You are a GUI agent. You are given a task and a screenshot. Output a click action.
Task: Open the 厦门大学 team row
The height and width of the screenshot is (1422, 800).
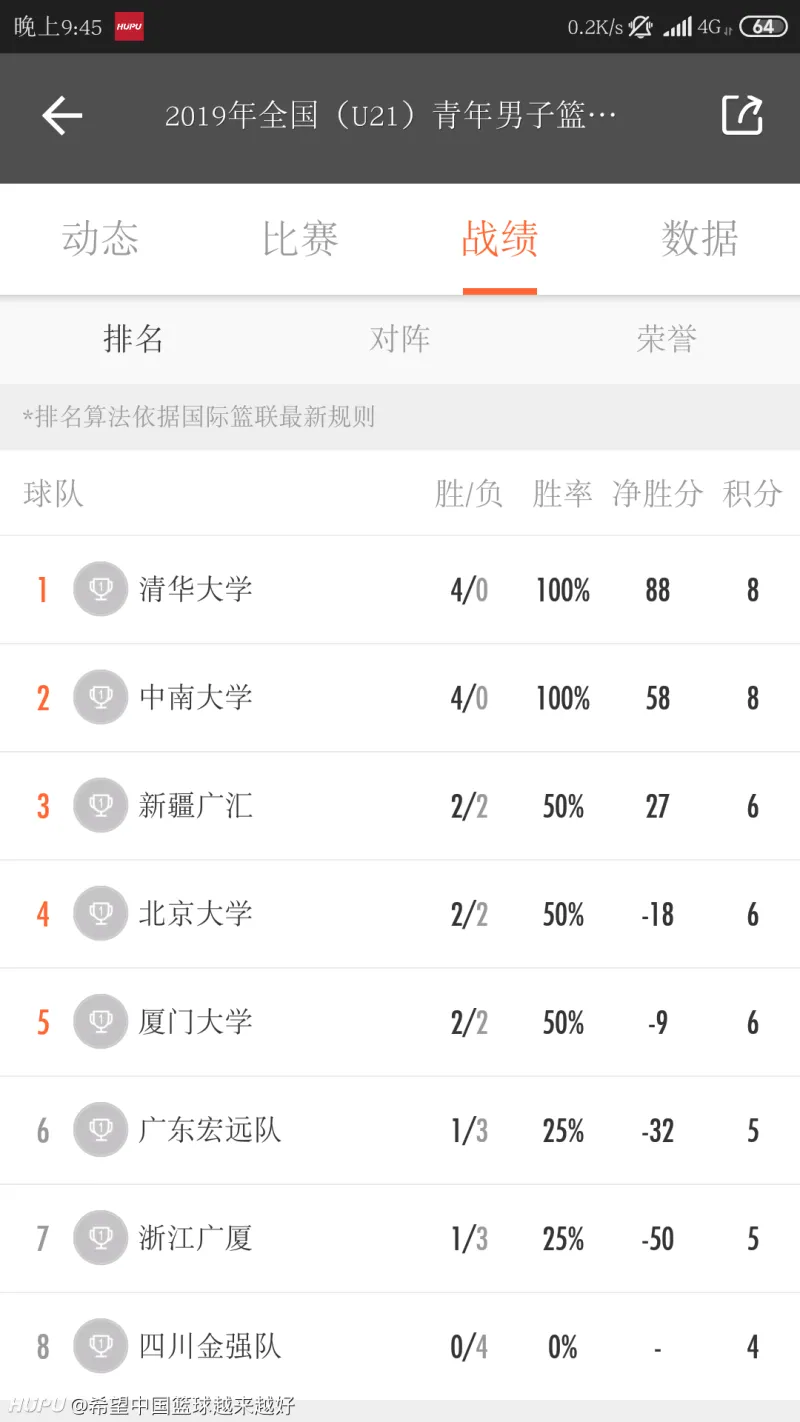coord(400,1022)
